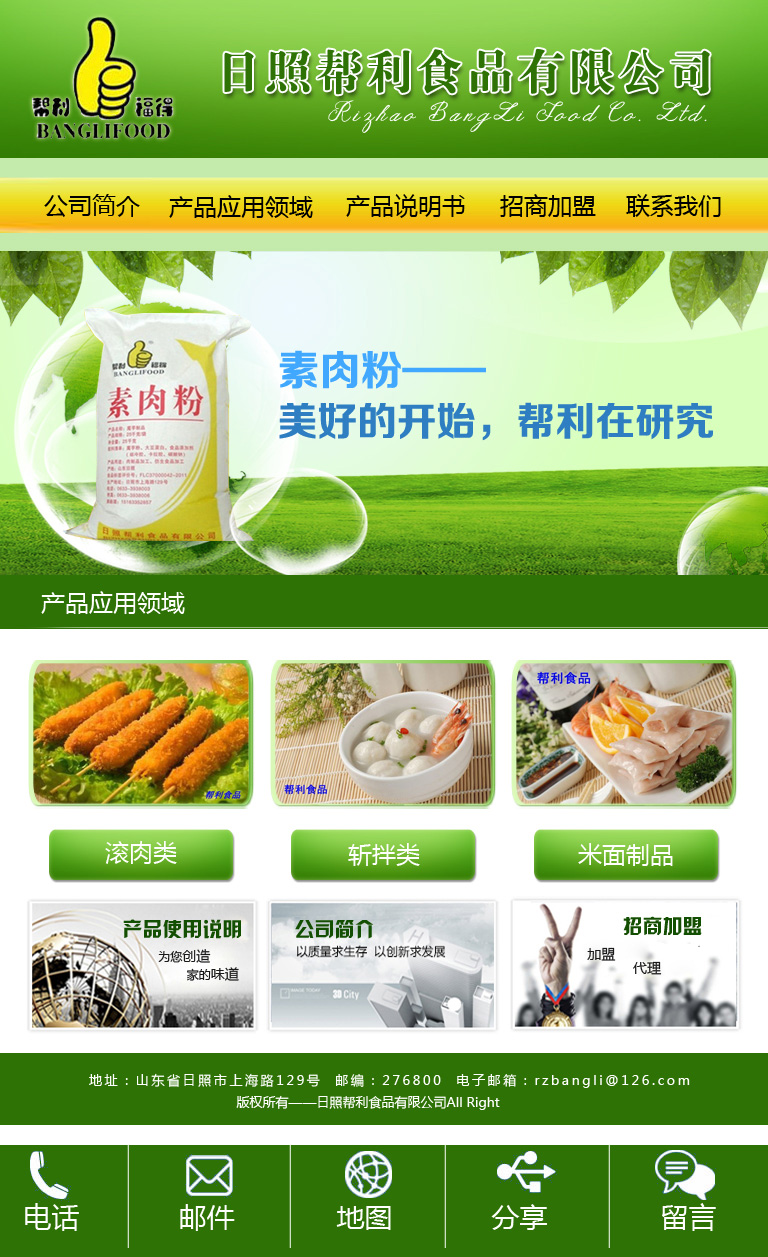Open the seafood platter product picture
Viewport: 768px width, 1257px height.
coord(625,733)
